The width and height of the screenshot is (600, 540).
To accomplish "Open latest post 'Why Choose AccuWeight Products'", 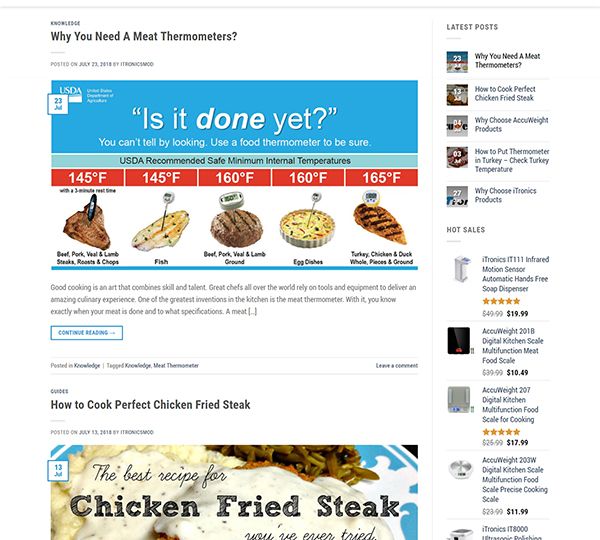I will point(510,124).
